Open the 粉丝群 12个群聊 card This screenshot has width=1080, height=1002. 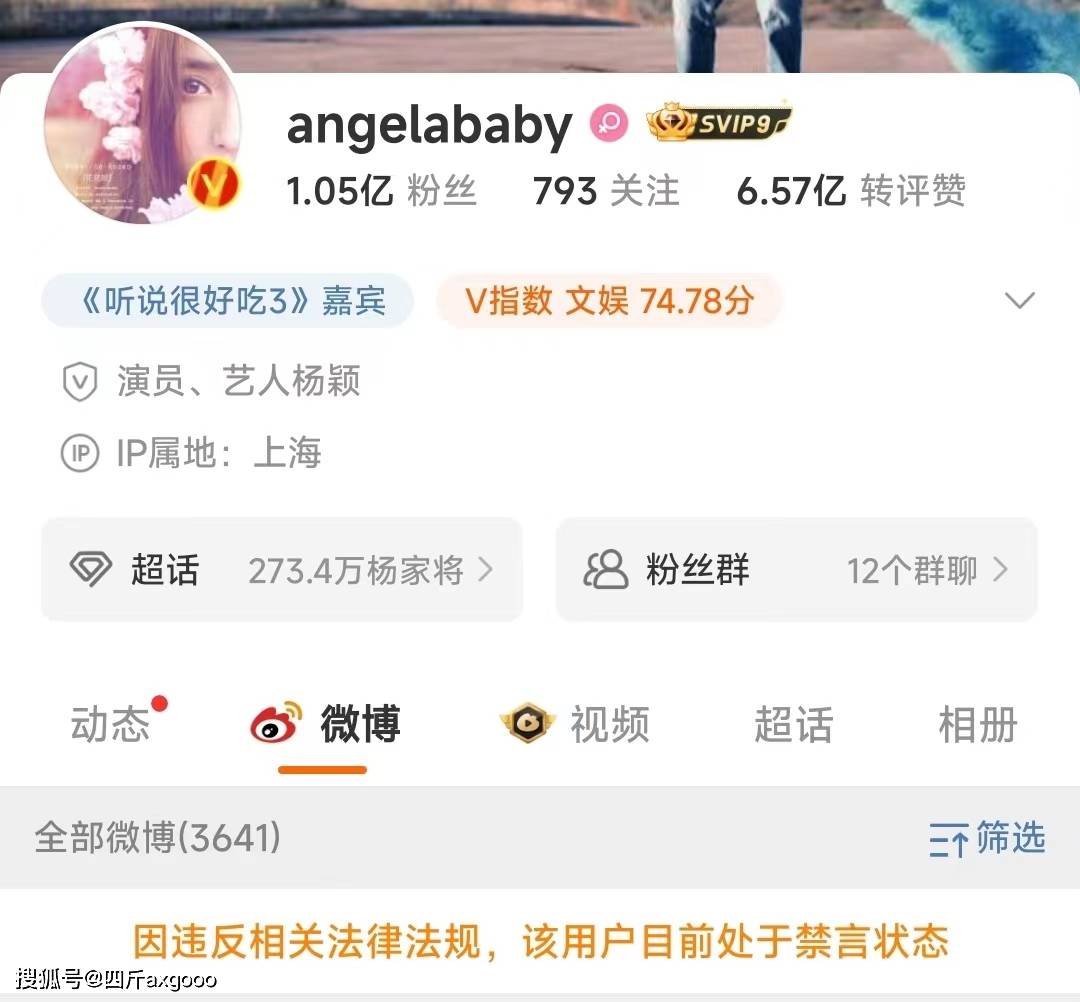(x=796, y=570)
